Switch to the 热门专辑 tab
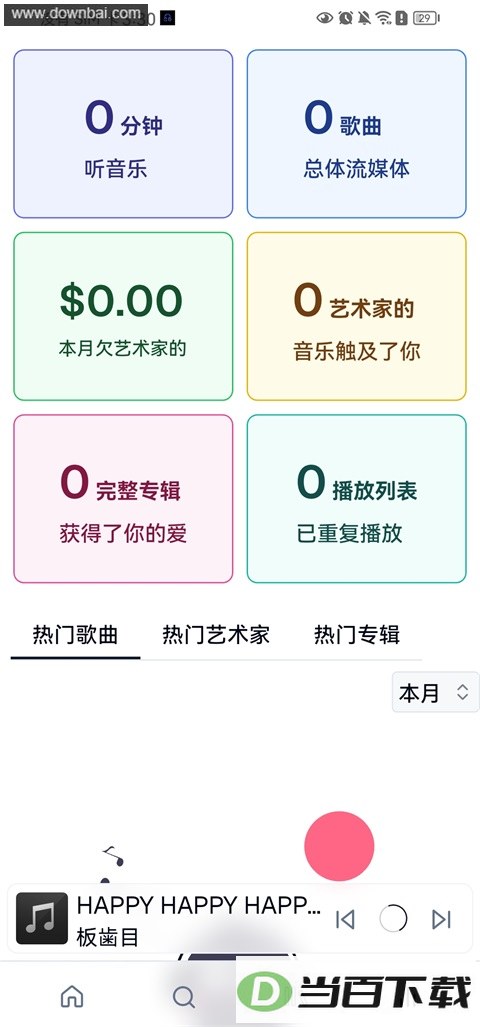The image size is (480, 1027). click(x=357, y=635)
